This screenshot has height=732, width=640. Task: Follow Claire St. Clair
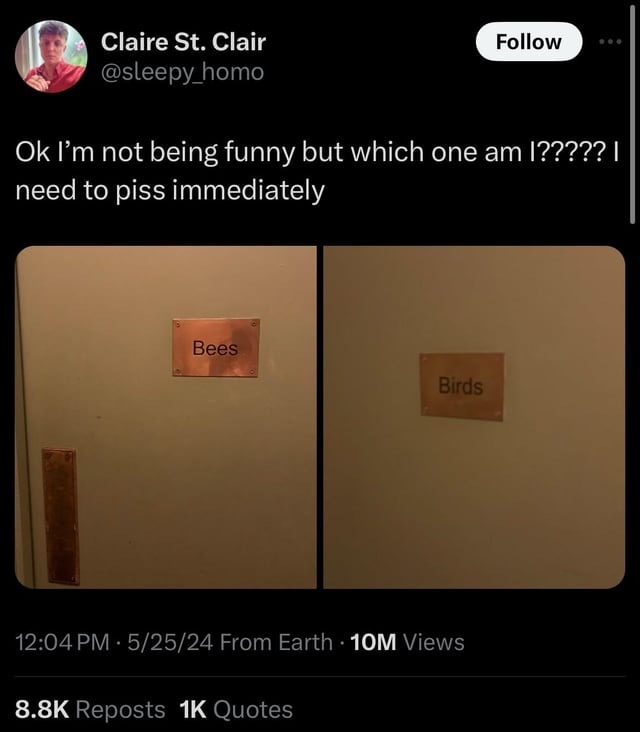(527, 42)
